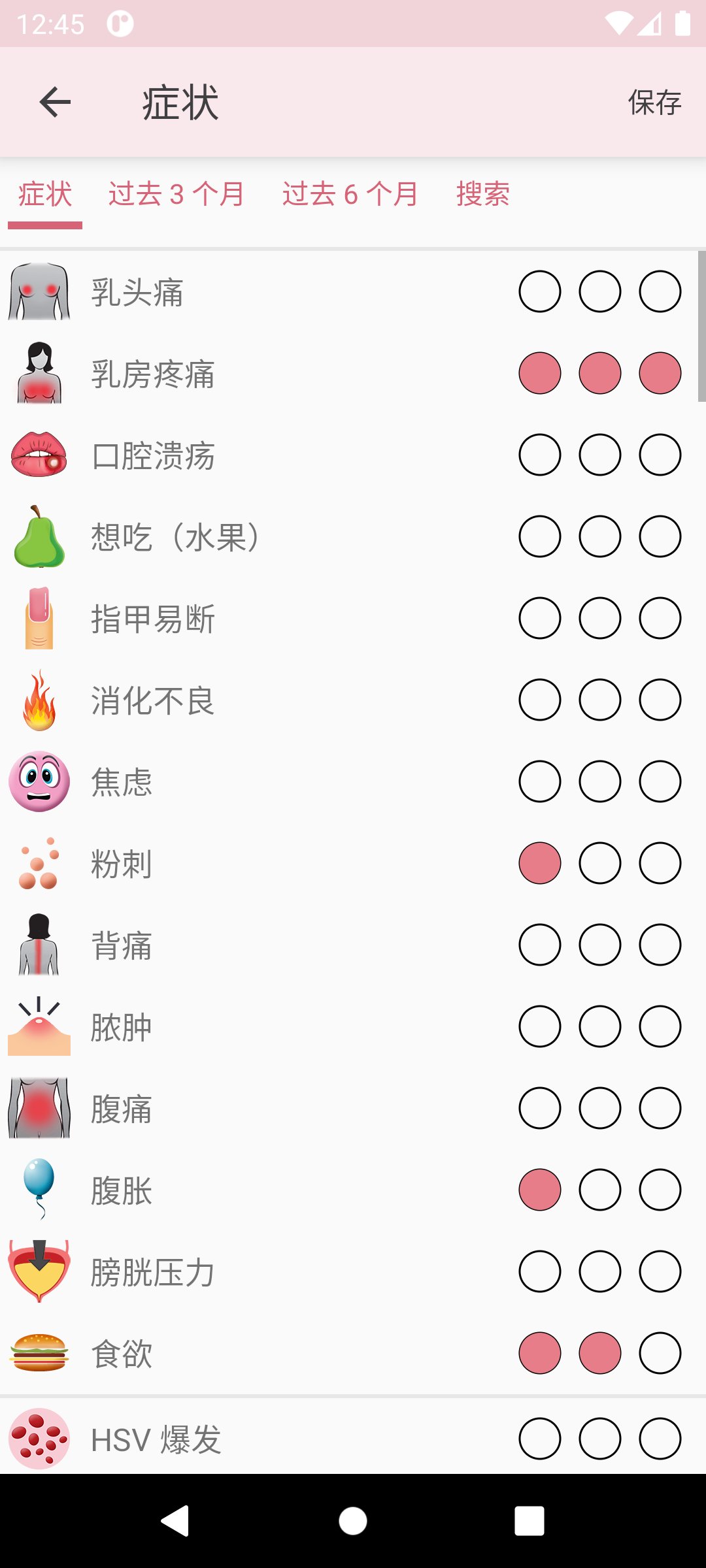Mark 指甲易断 with first circle
The width and height of the screenshot is (706, 1568).
pyautogui.click(x=539, y=618)
